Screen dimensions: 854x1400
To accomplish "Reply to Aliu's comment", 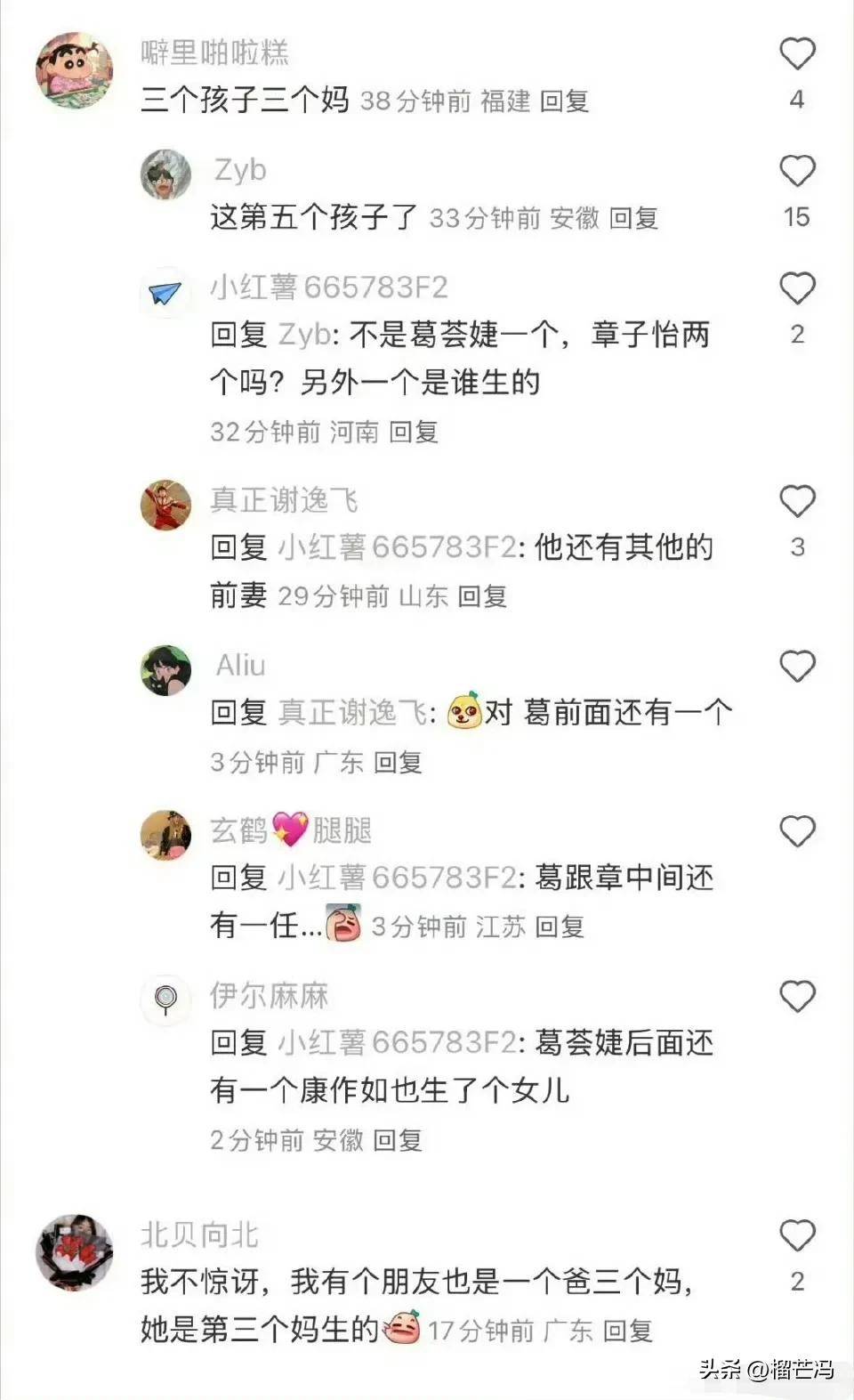I will pyautogui.click(x=397, y=763).
